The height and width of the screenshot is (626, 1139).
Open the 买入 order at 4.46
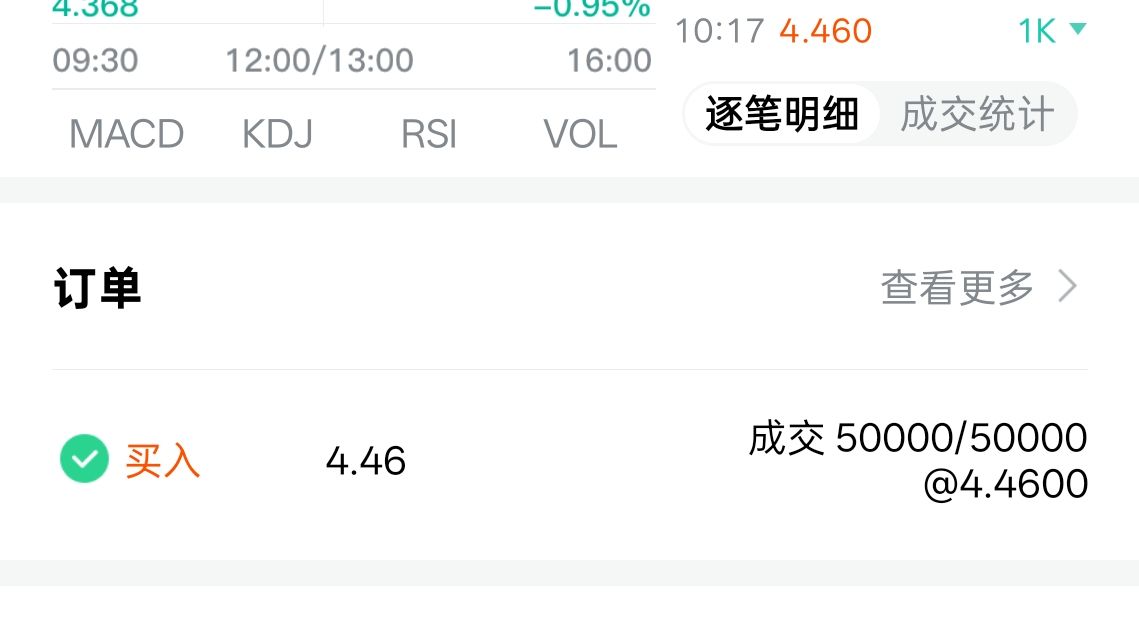[569, 461]
